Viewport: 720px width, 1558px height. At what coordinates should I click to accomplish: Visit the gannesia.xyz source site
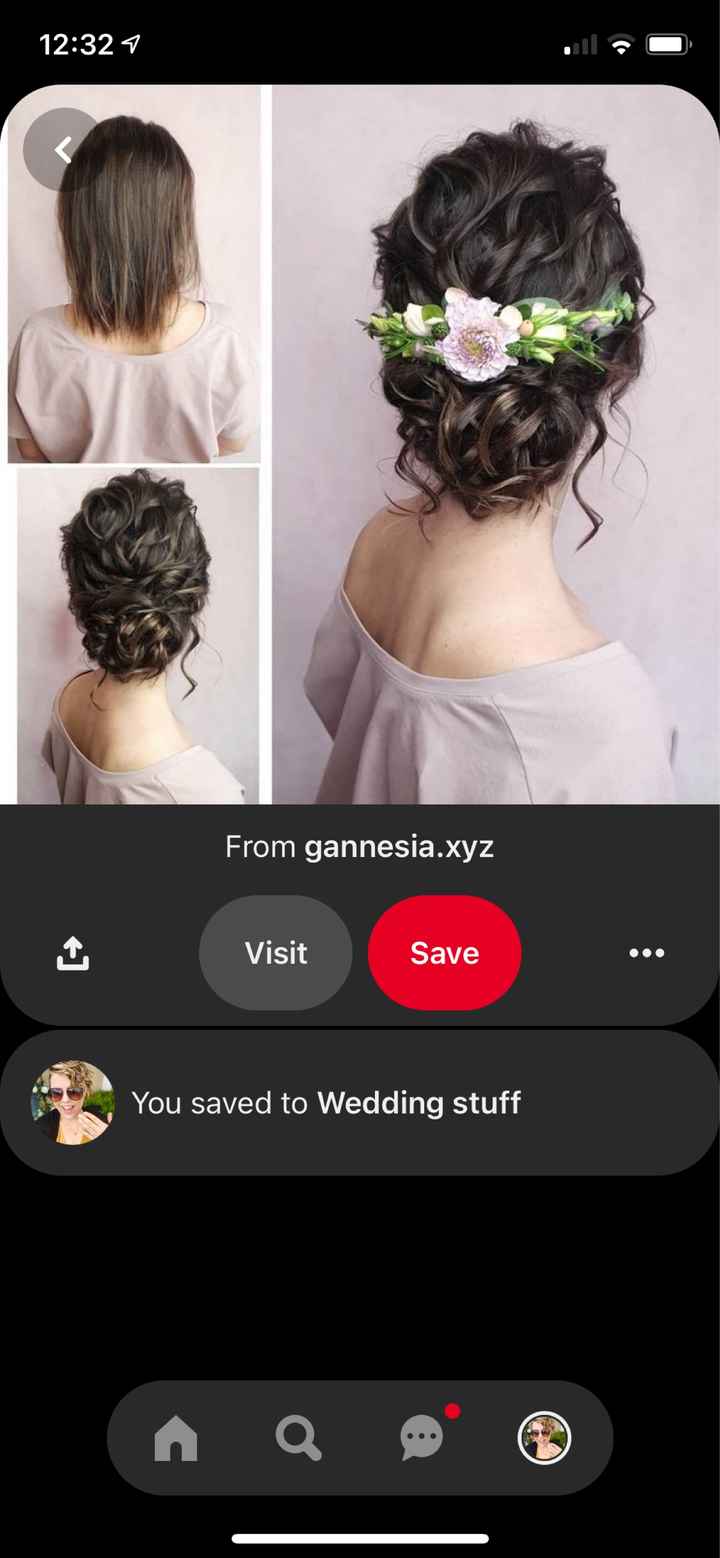click(x=275, y=952)
